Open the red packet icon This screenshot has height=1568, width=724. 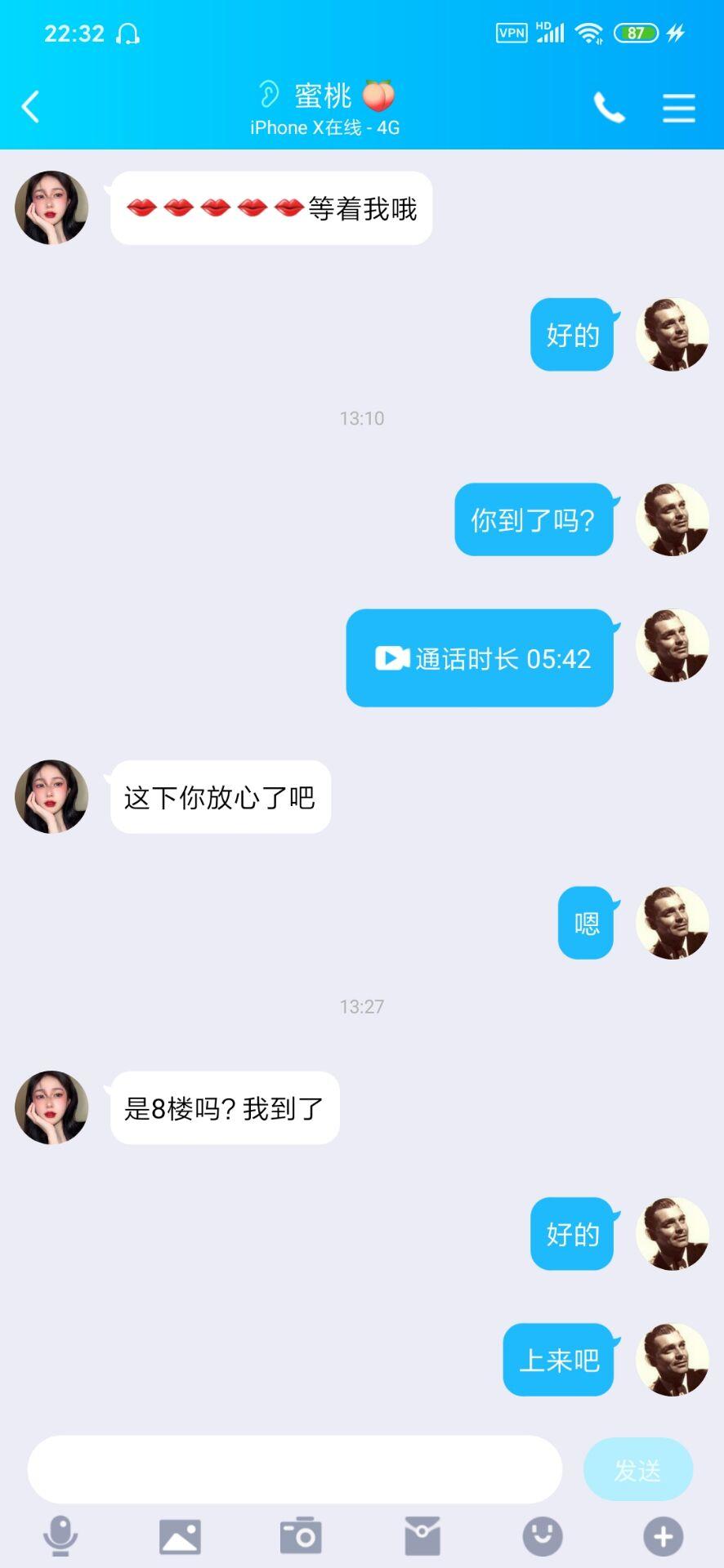click(422, 1535)
